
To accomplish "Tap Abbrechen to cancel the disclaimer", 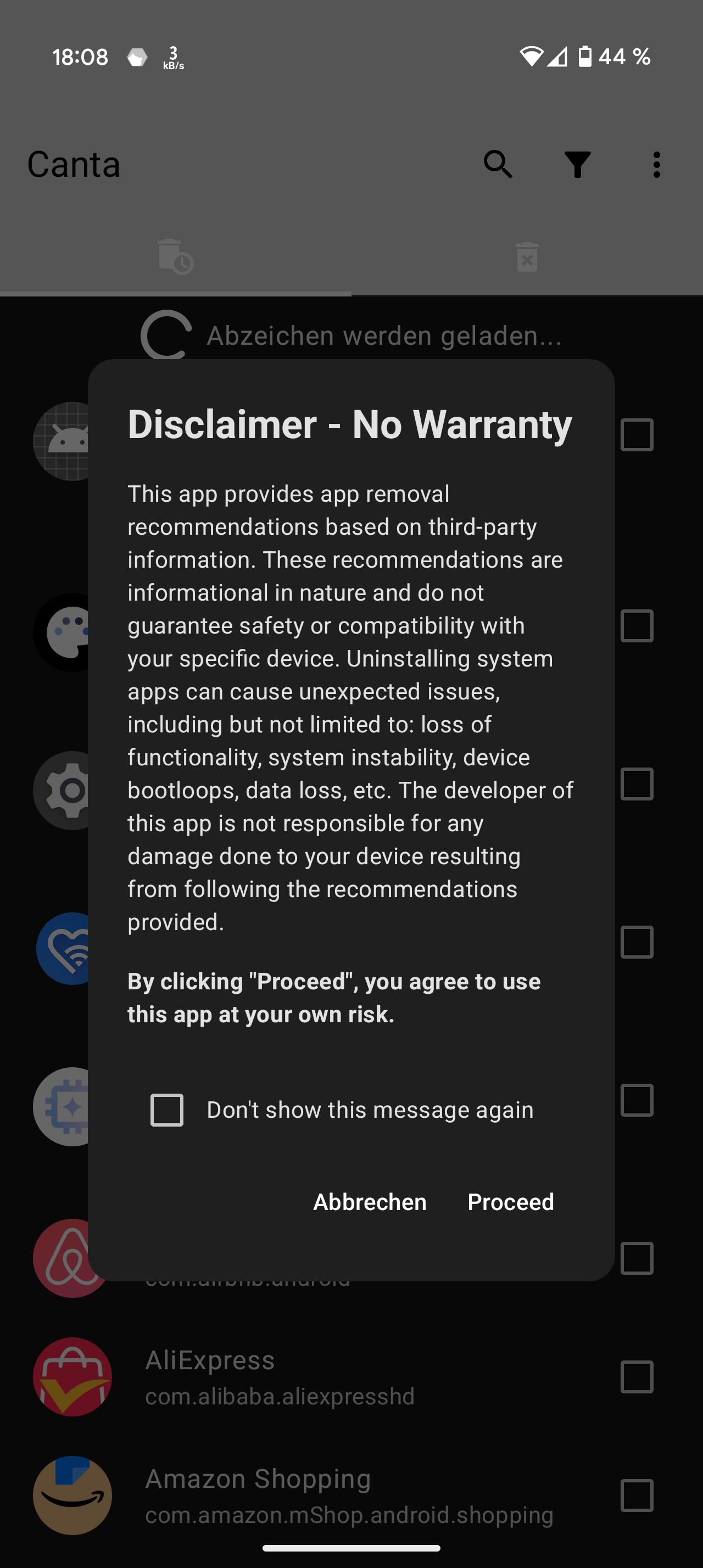I will 370,1202.
